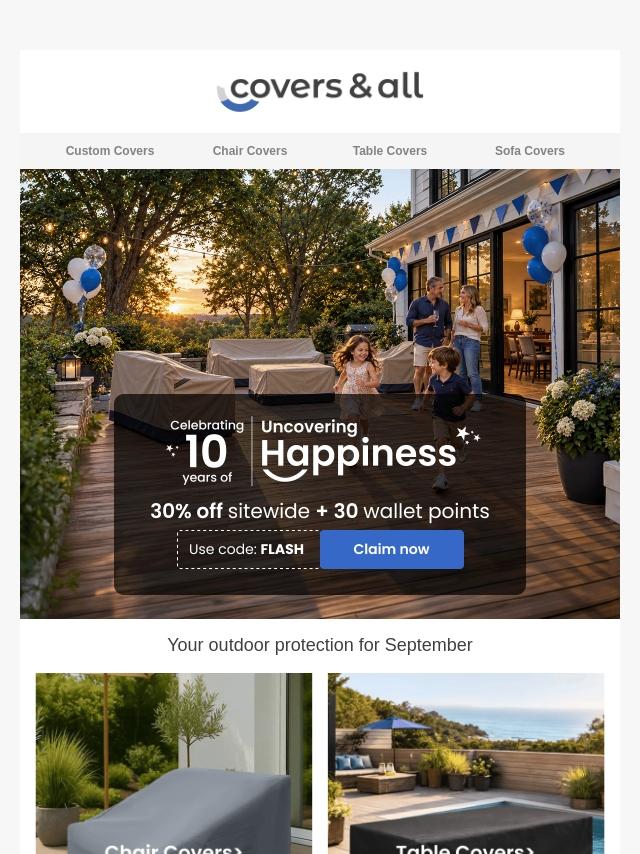Open the Custom Covers link
This screenshot has height=854, width=640.
109,151
